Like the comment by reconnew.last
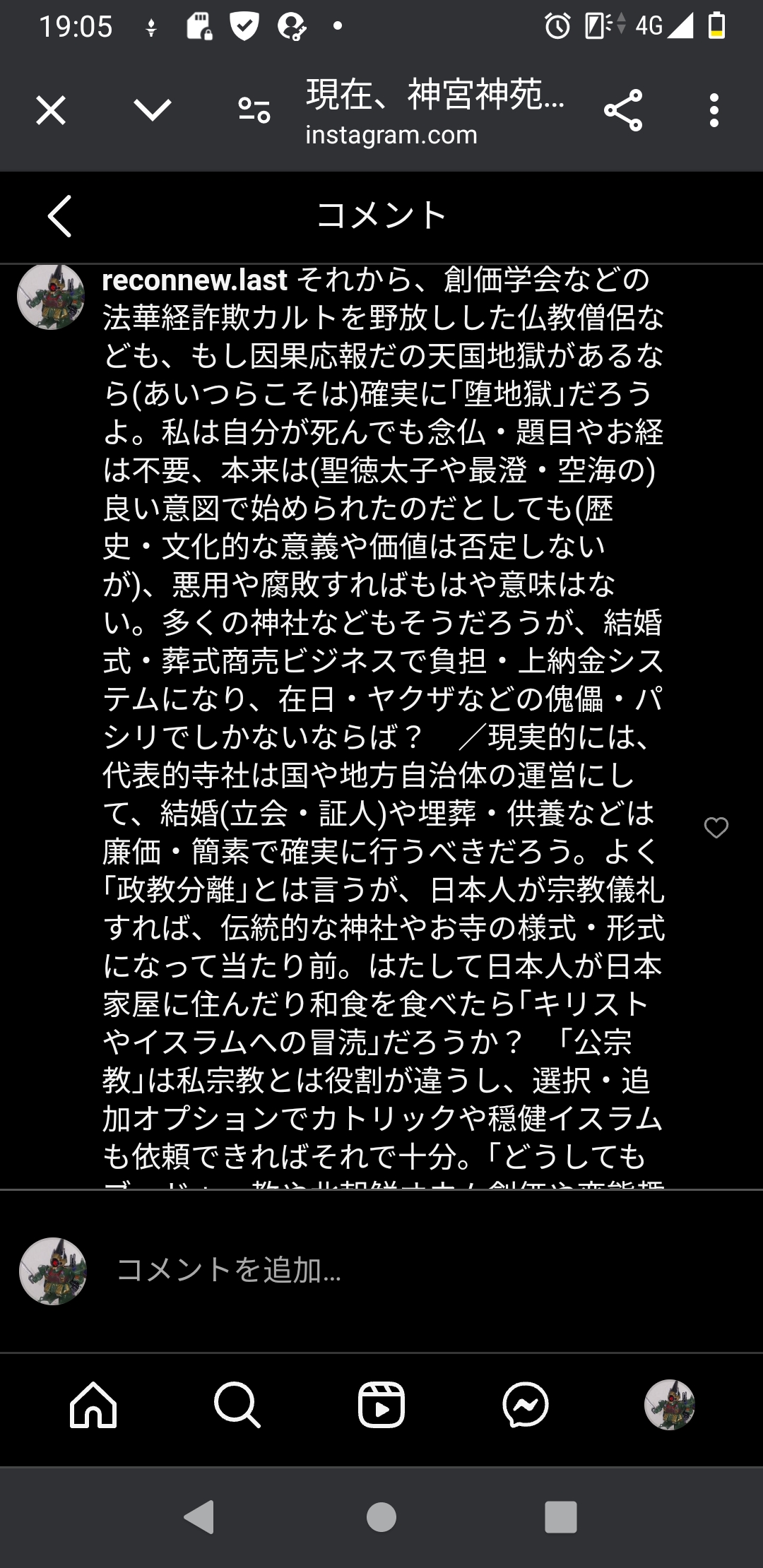The height and width of the screenshot is (1568, 763). (716, 828)
